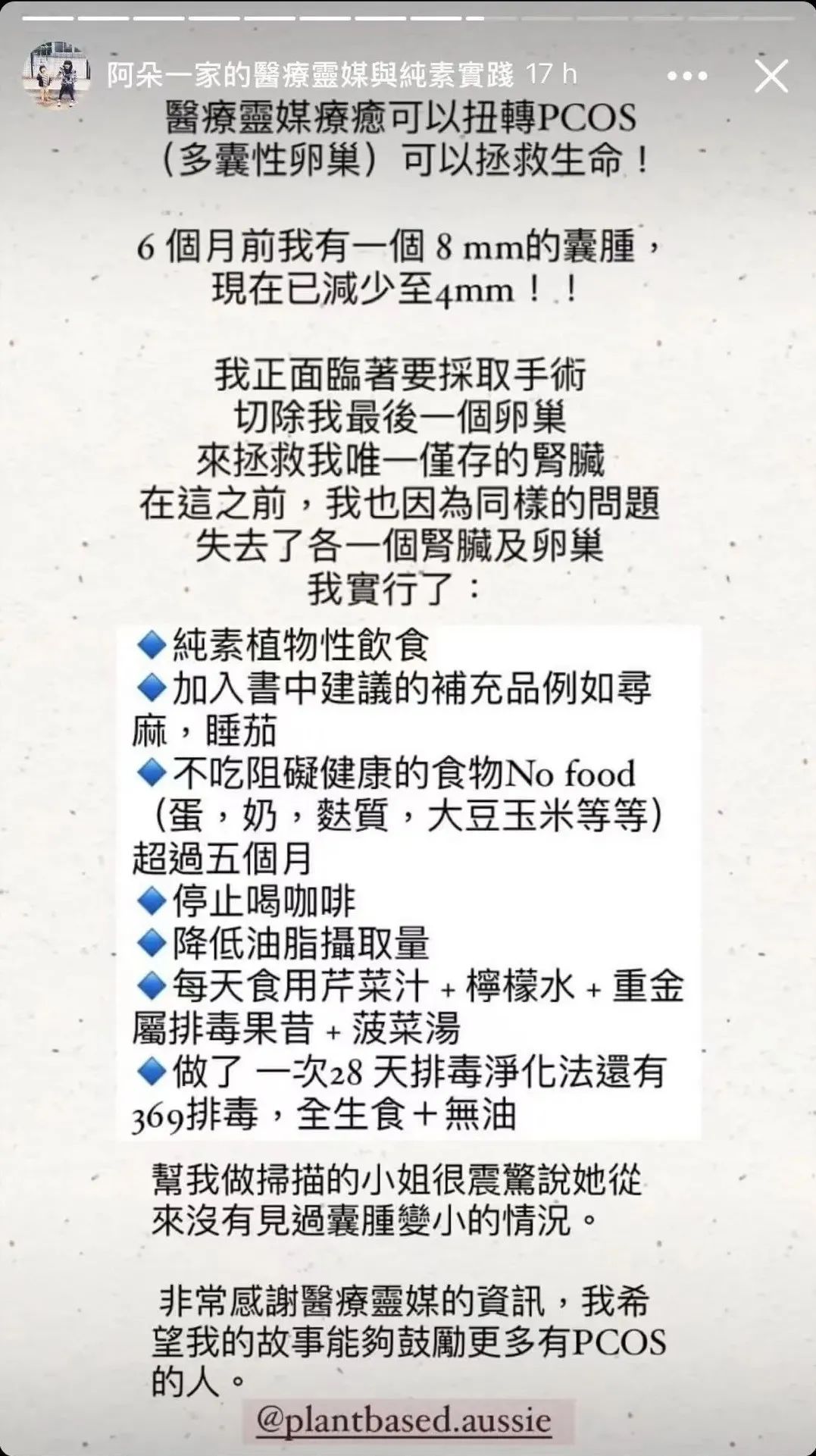Open the @plantbased.aussie mention
This screenshot has width=816, height=1456.
tap(404, 1420)
